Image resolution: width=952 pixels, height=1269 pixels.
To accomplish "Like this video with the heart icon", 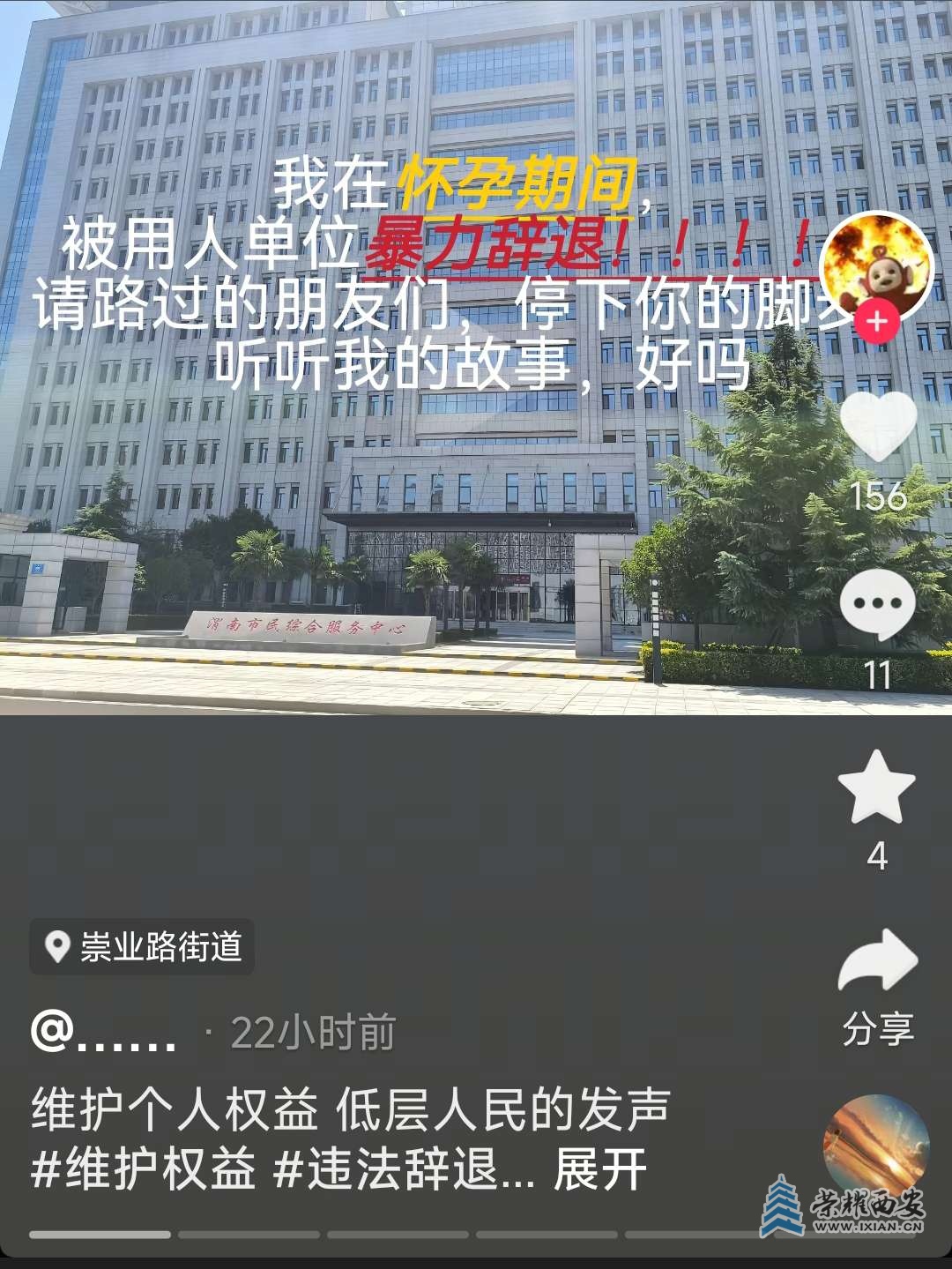I will [878, 426].
